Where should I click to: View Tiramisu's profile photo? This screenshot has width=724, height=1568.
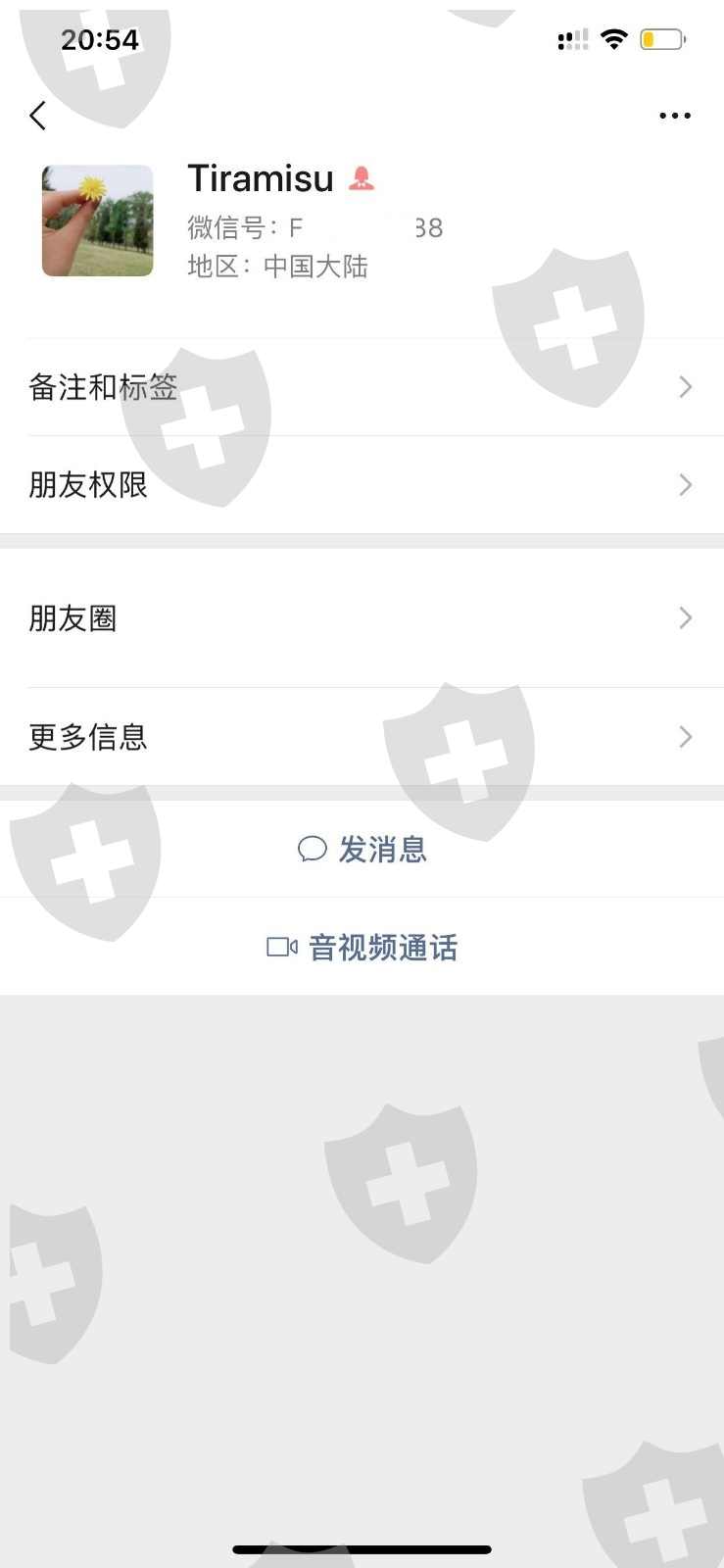coord(98,220)
